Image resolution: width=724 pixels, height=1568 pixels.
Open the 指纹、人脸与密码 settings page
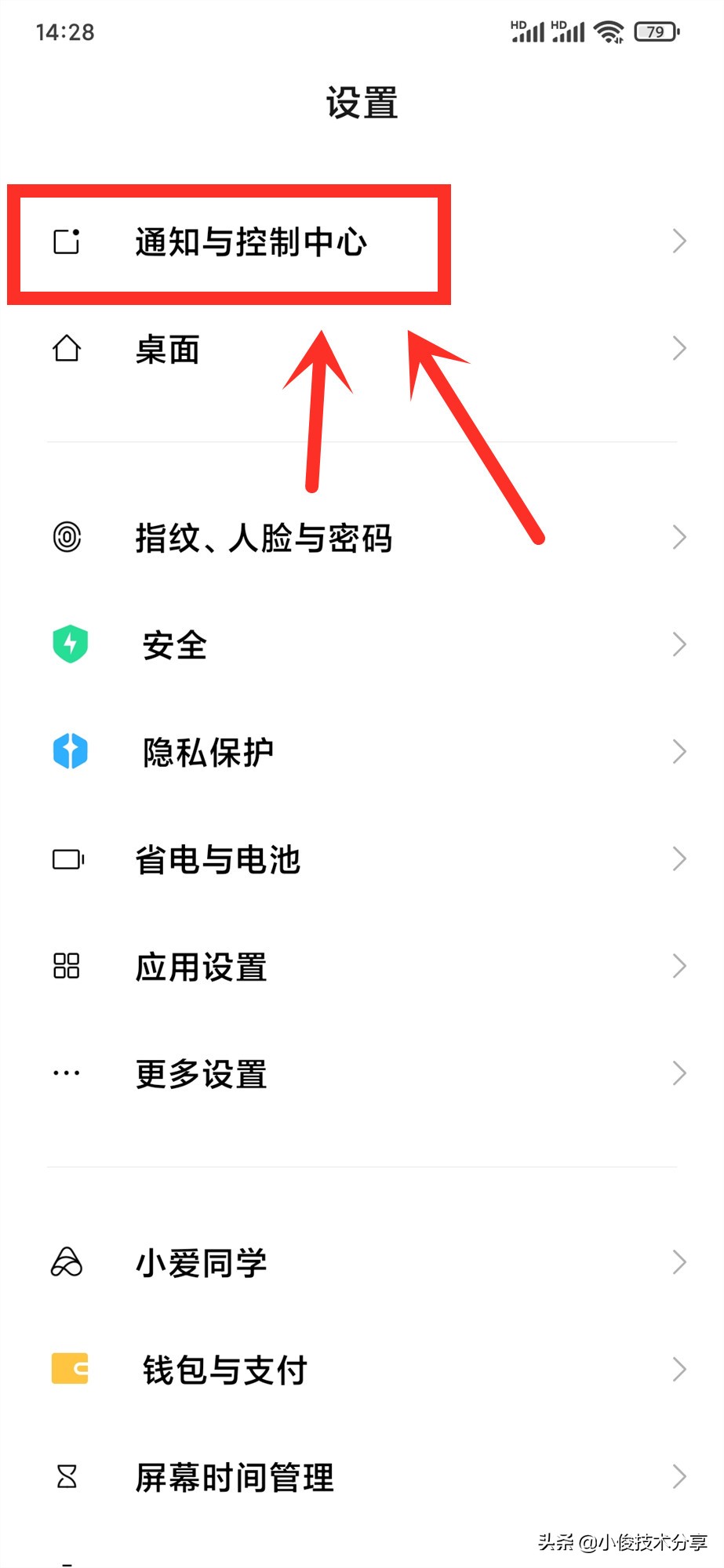[x=267, y=536]
